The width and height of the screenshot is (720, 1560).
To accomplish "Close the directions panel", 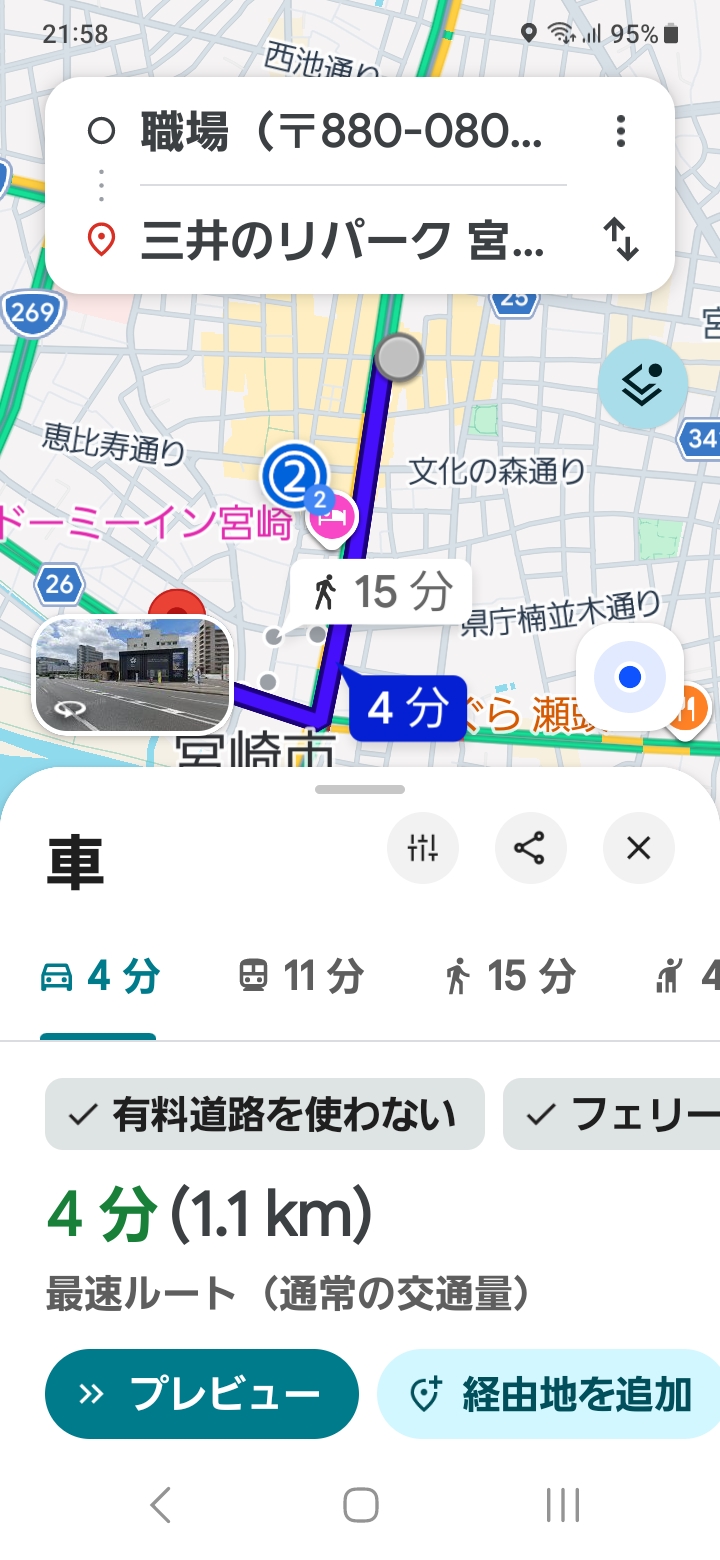I will (x=638, y=849).
